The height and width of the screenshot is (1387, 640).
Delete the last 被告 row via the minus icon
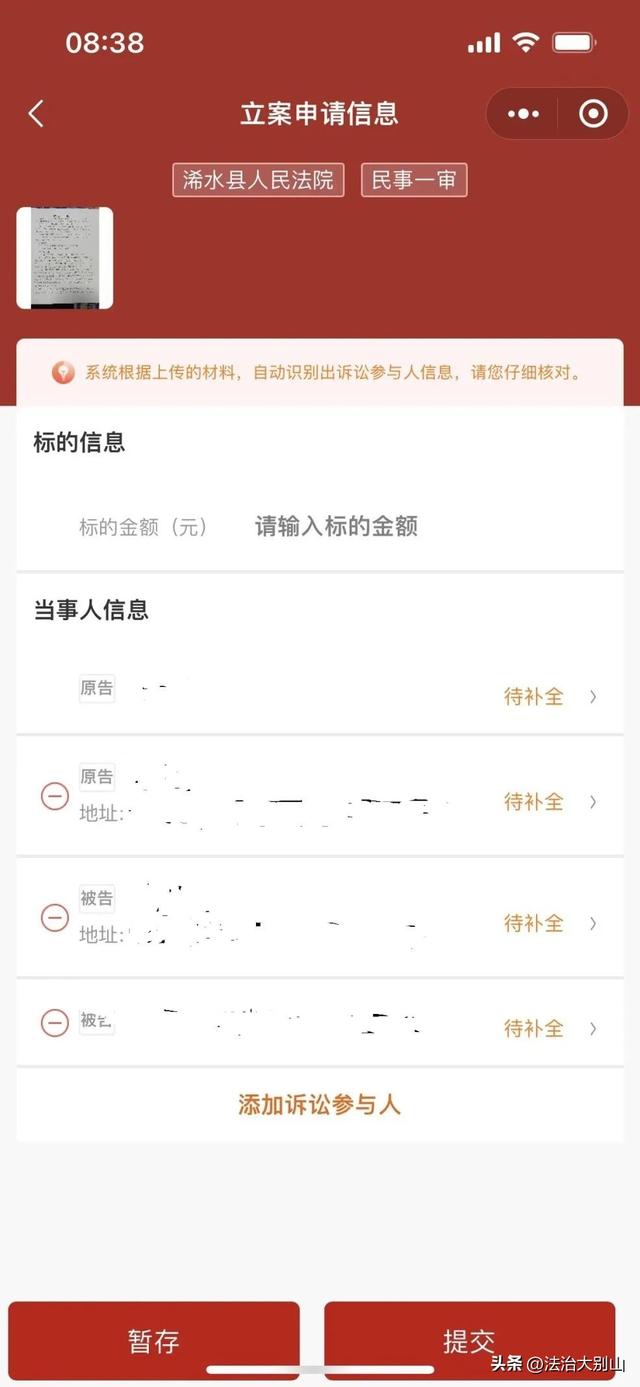(54, 1023)
